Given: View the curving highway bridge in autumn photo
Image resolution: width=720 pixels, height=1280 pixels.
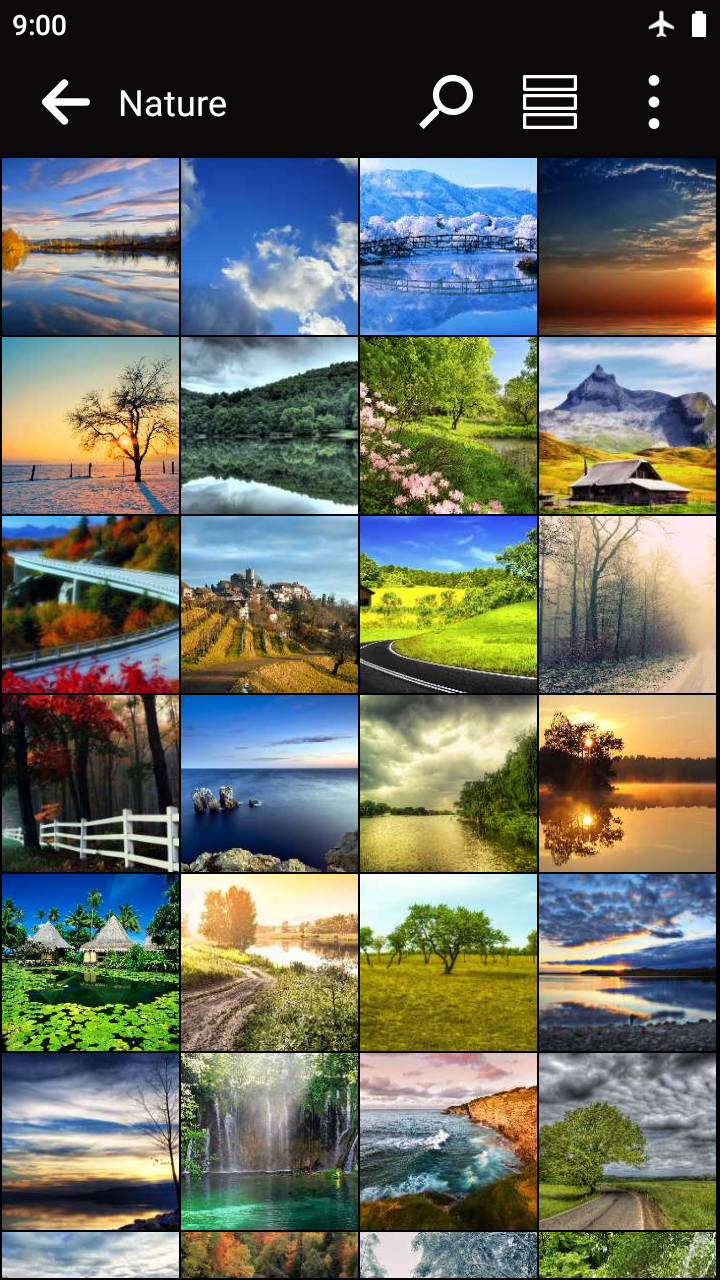Looking at the screenshot, I should [x=91, y=604].
